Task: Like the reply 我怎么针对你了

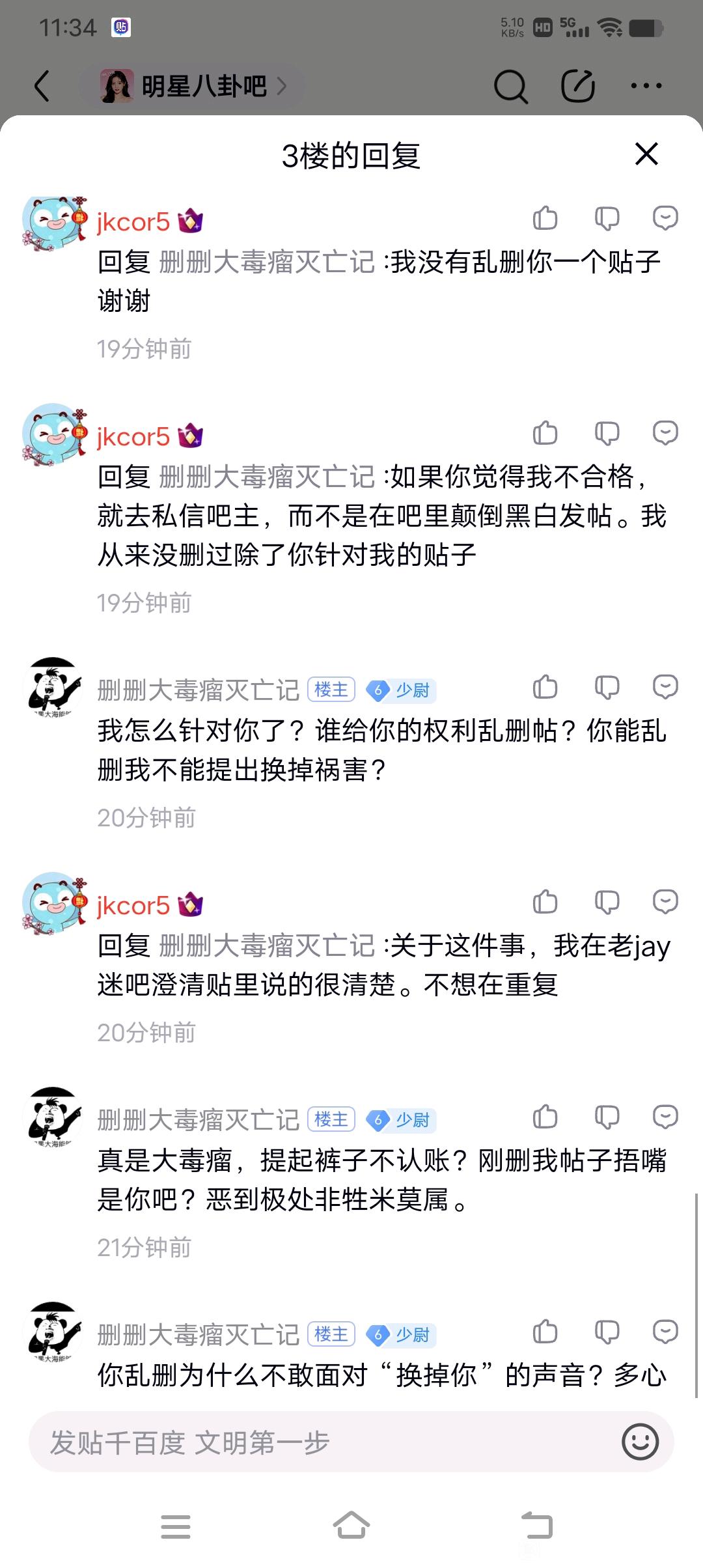Action: pos(545,687)
